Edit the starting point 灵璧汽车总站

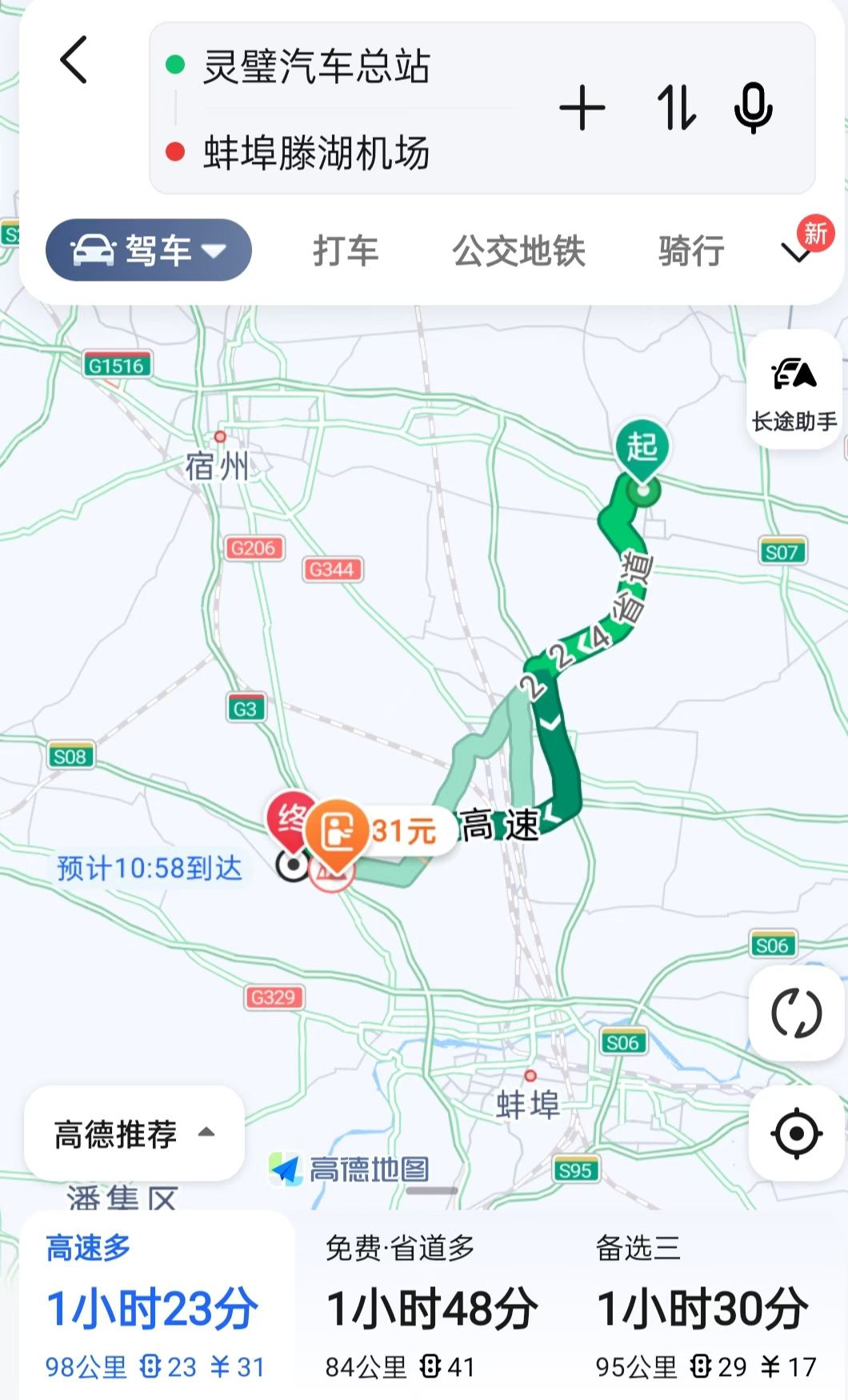(x=317, y=66)
